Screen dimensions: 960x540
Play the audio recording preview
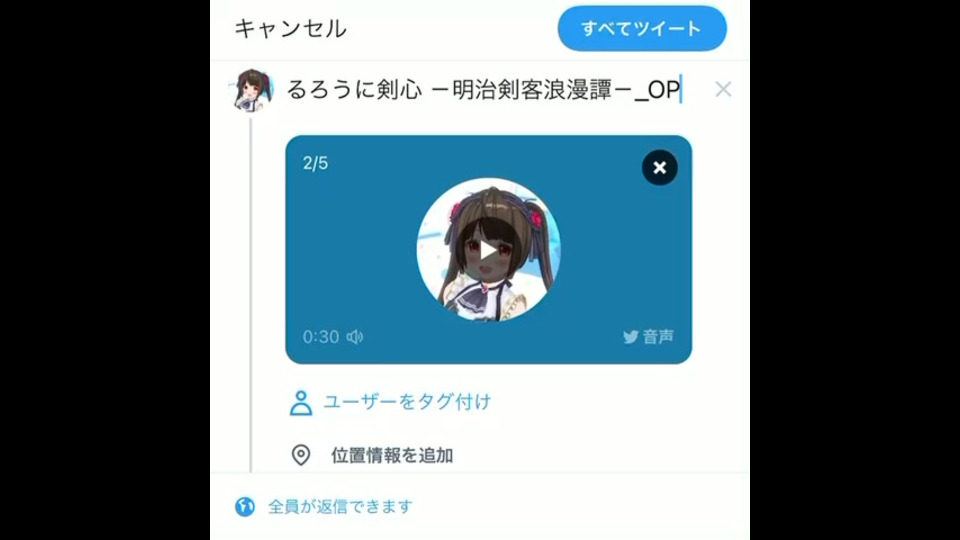(488, 249)
